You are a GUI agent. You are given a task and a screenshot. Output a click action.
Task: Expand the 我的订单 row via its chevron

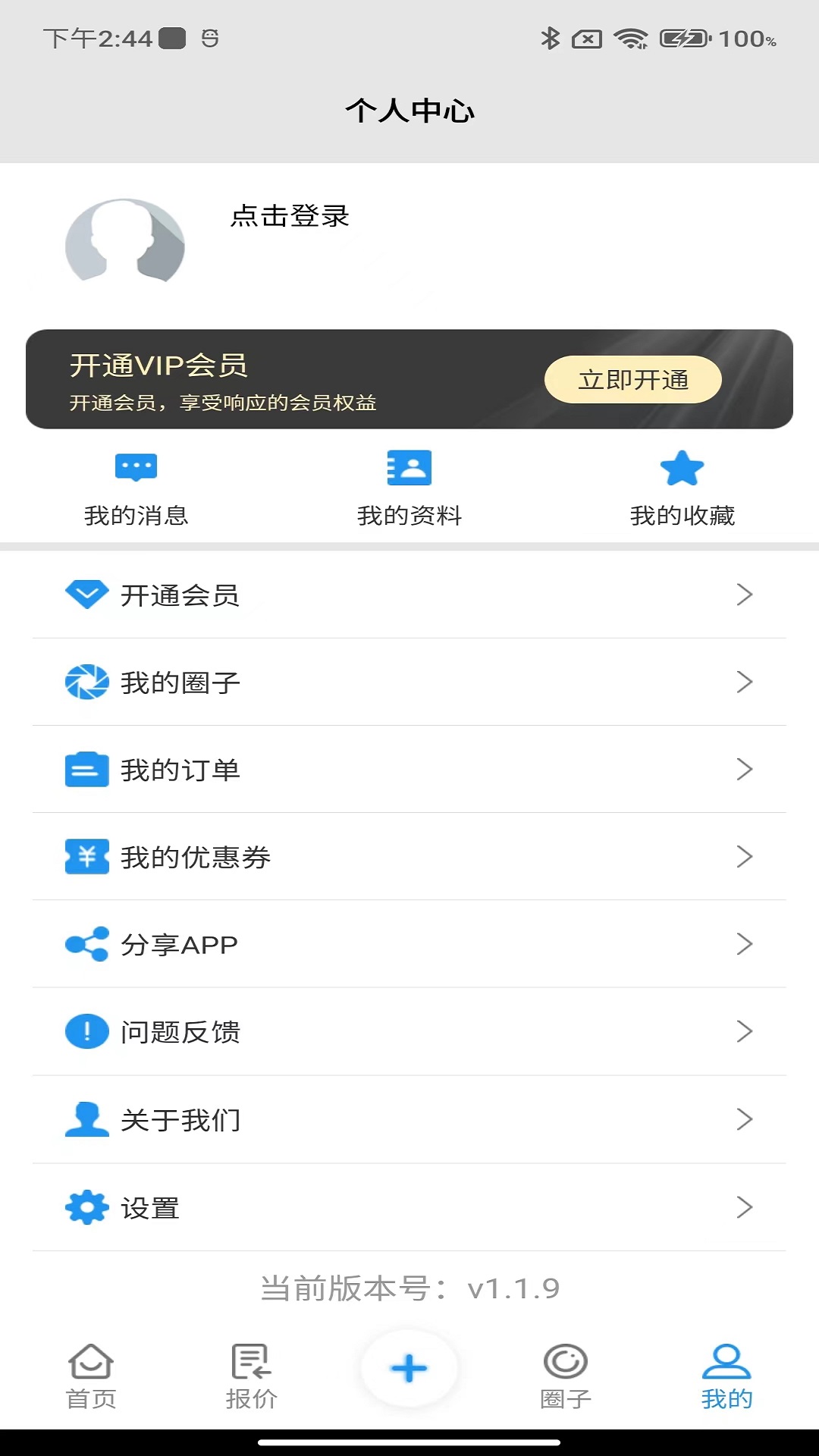click(x=744, y=769)
